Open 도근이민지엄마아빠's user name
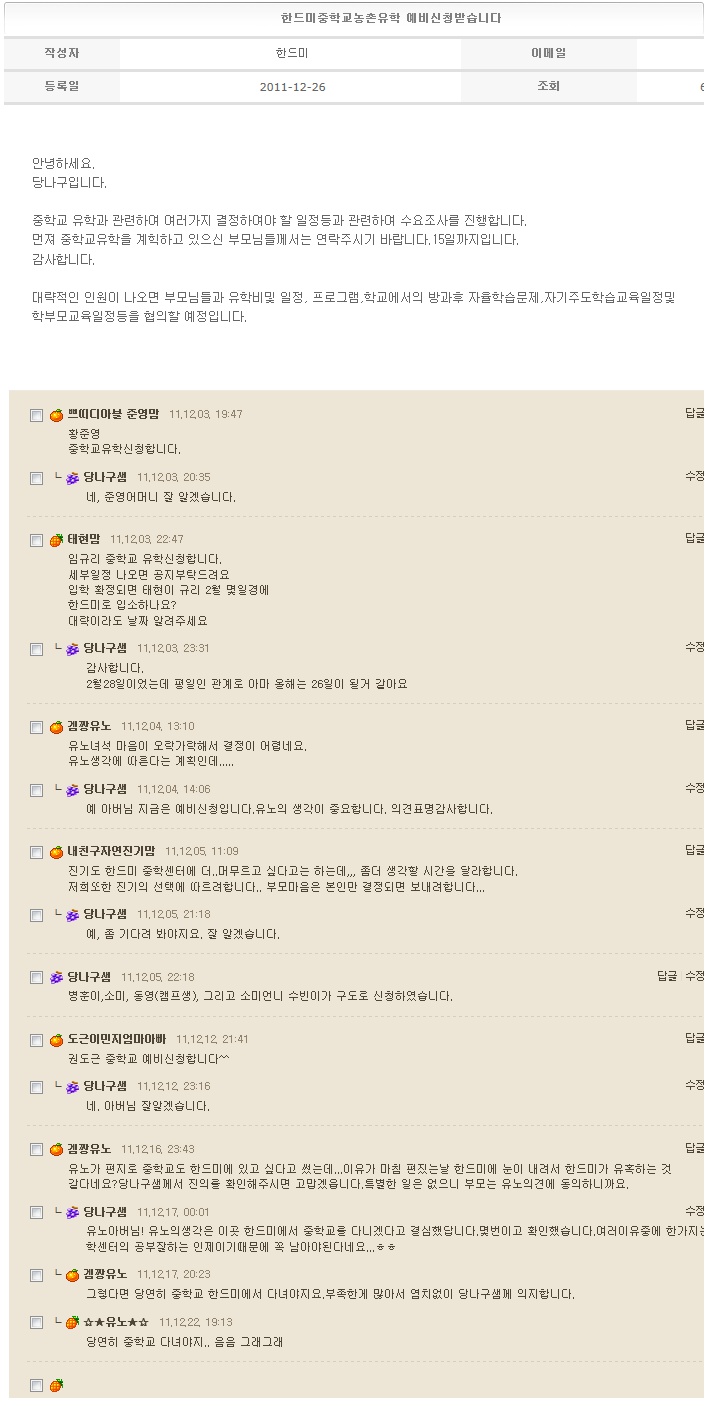This screenshot has height=1406, width=706. 116,1039
